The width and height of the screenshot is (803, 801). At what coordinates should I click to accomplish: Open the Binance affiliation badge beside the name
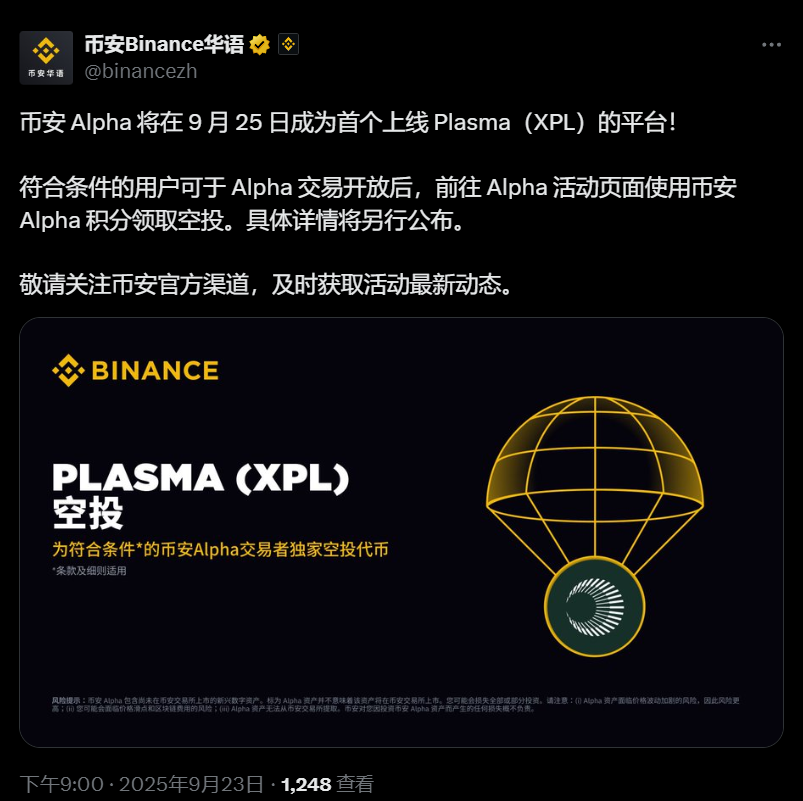click(288, 45)
